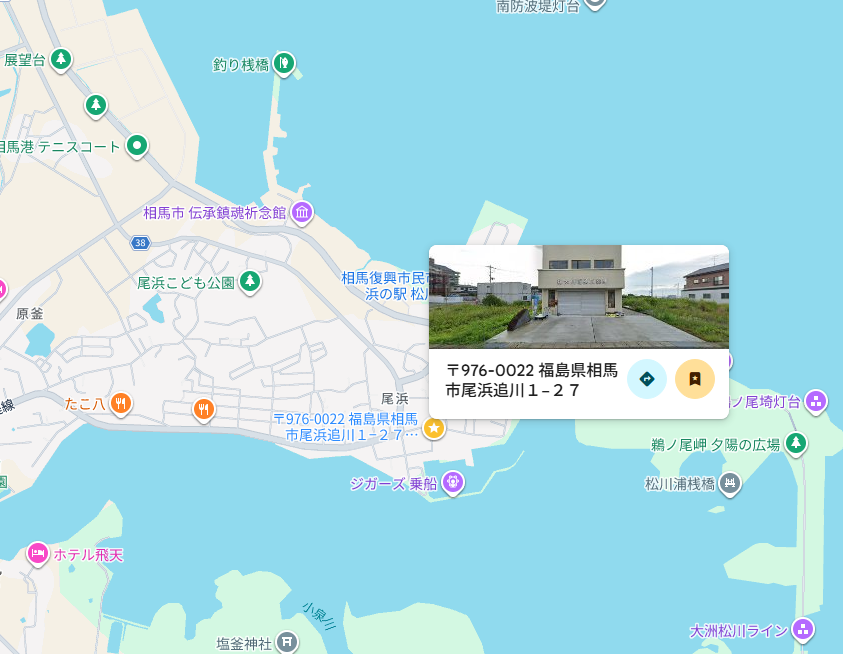The height and width of the screenshot is (654, 843).
Task: Open the ホテル飛天 hotel marker
Action: [x=38, y=554]
